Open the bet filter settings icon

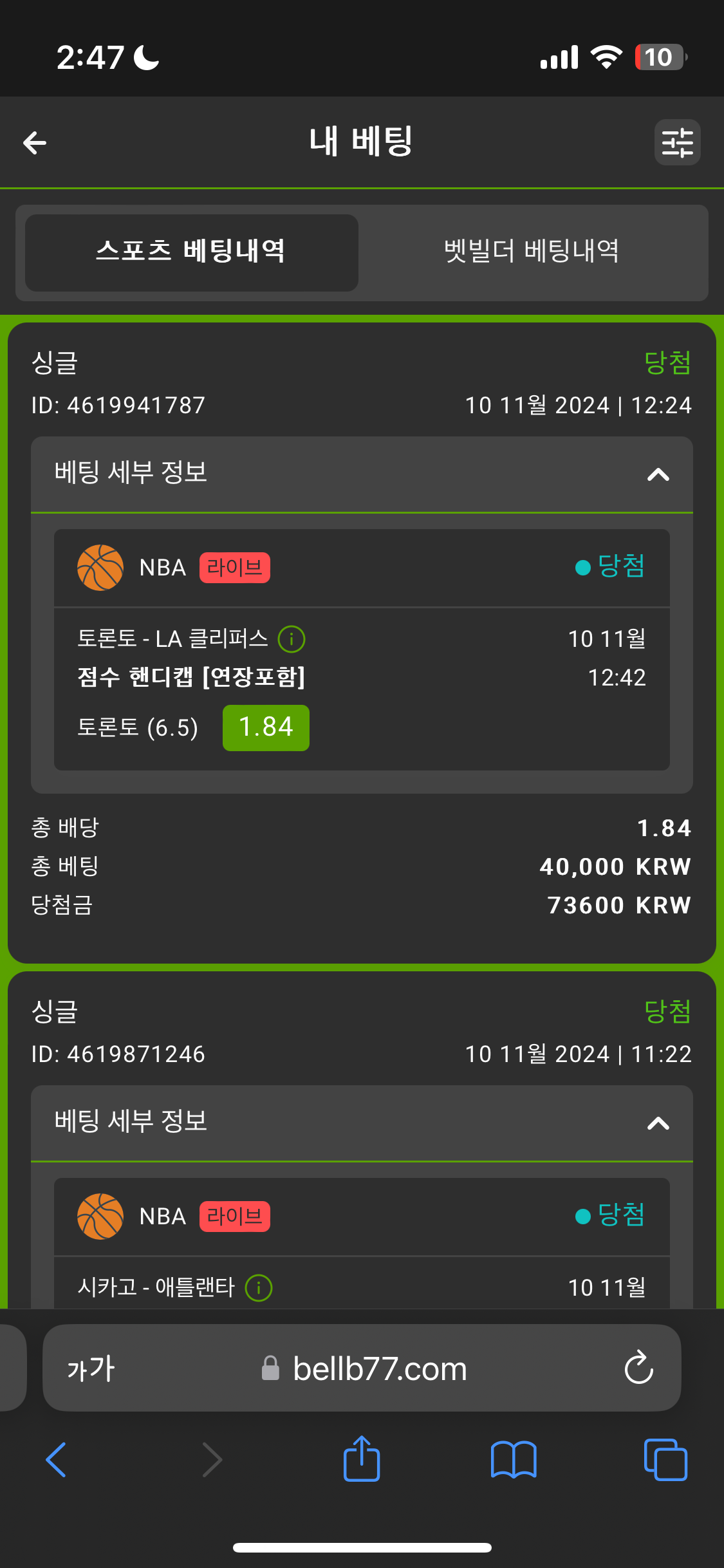coord(678,142)
